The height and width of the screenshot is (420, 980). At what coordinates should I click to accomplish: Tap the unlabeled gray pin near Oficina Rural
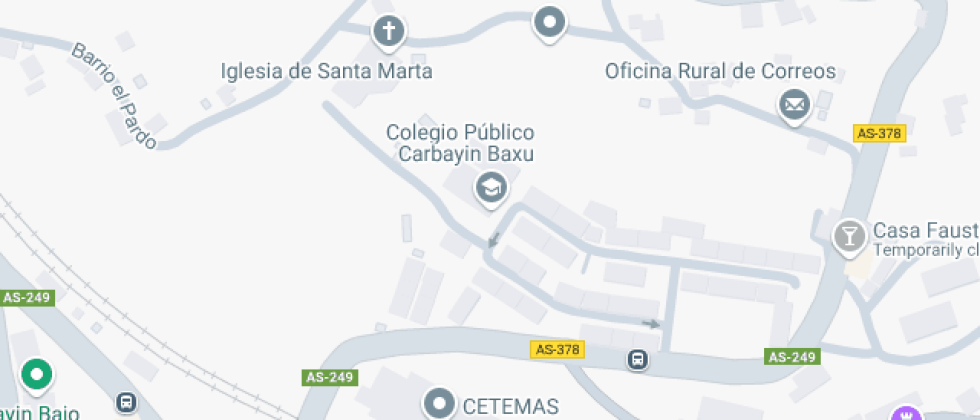click(x=549, y=22)
